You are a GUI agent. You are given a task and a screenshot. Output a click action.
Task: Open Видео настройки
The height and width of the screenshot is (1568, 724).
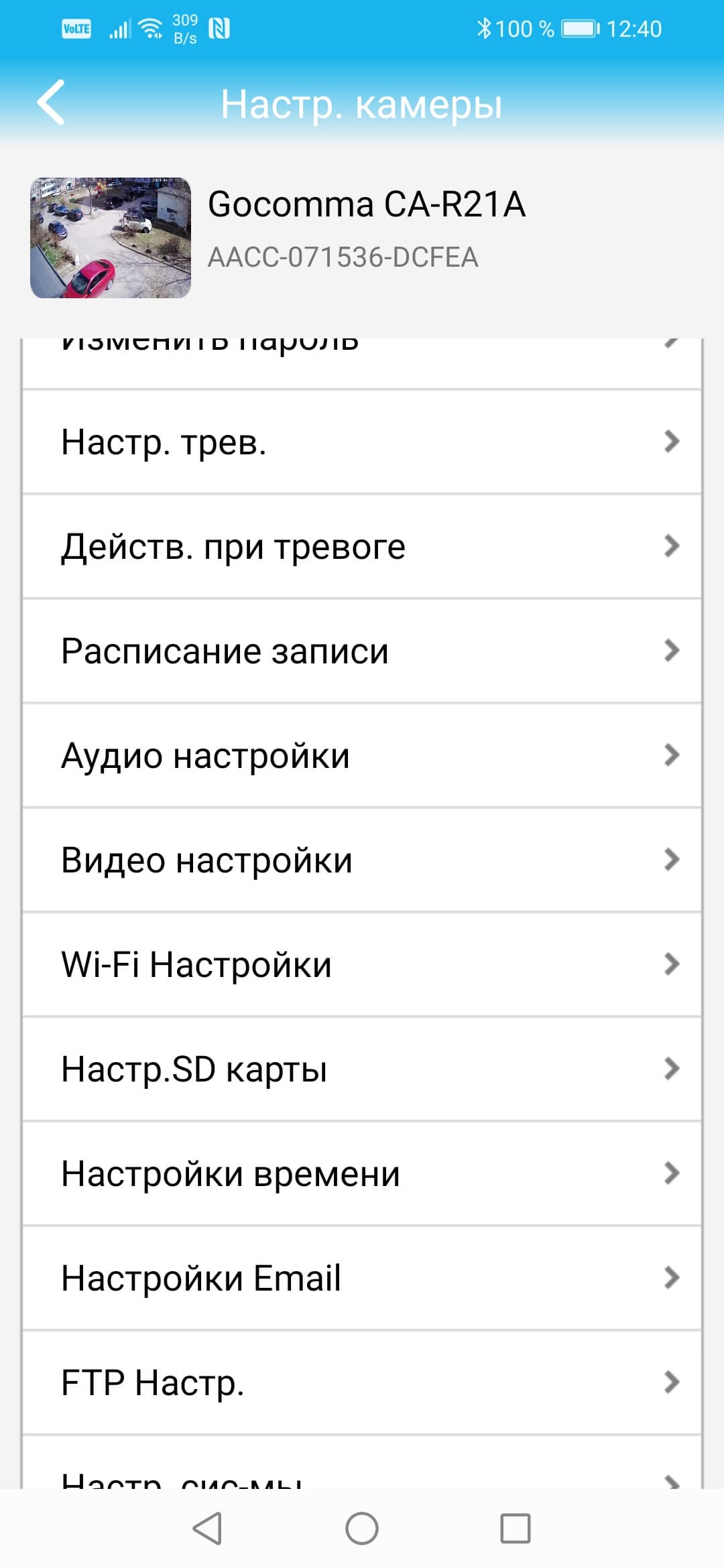click(x=362, y=860)
